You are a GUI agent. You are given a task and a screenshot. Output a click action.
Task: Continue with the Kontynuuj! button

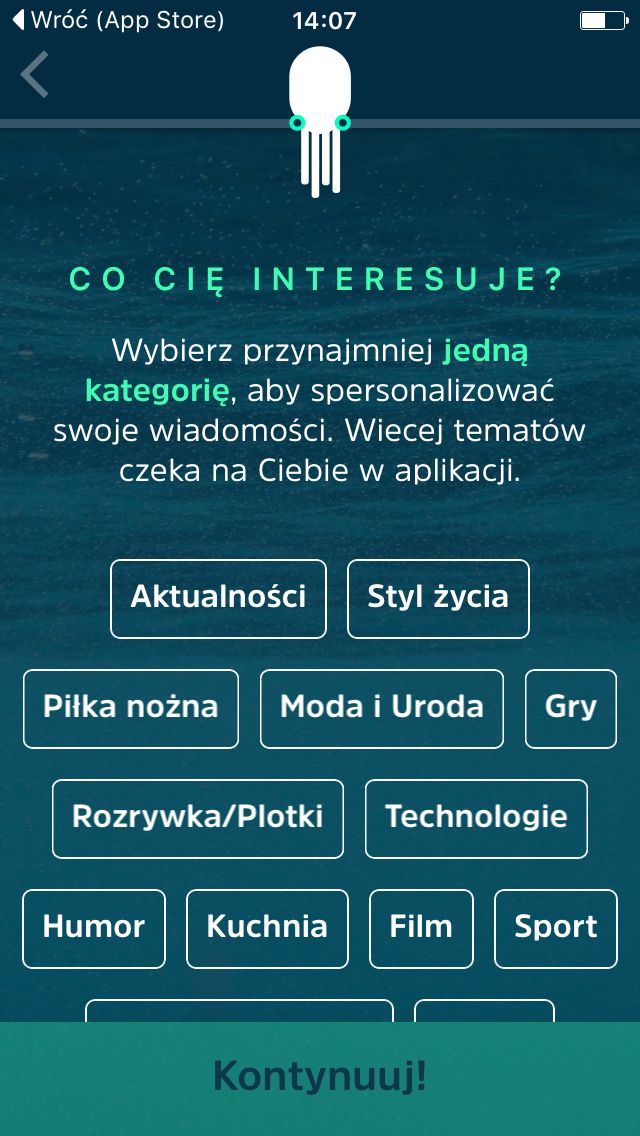[x=320, y=1079]
